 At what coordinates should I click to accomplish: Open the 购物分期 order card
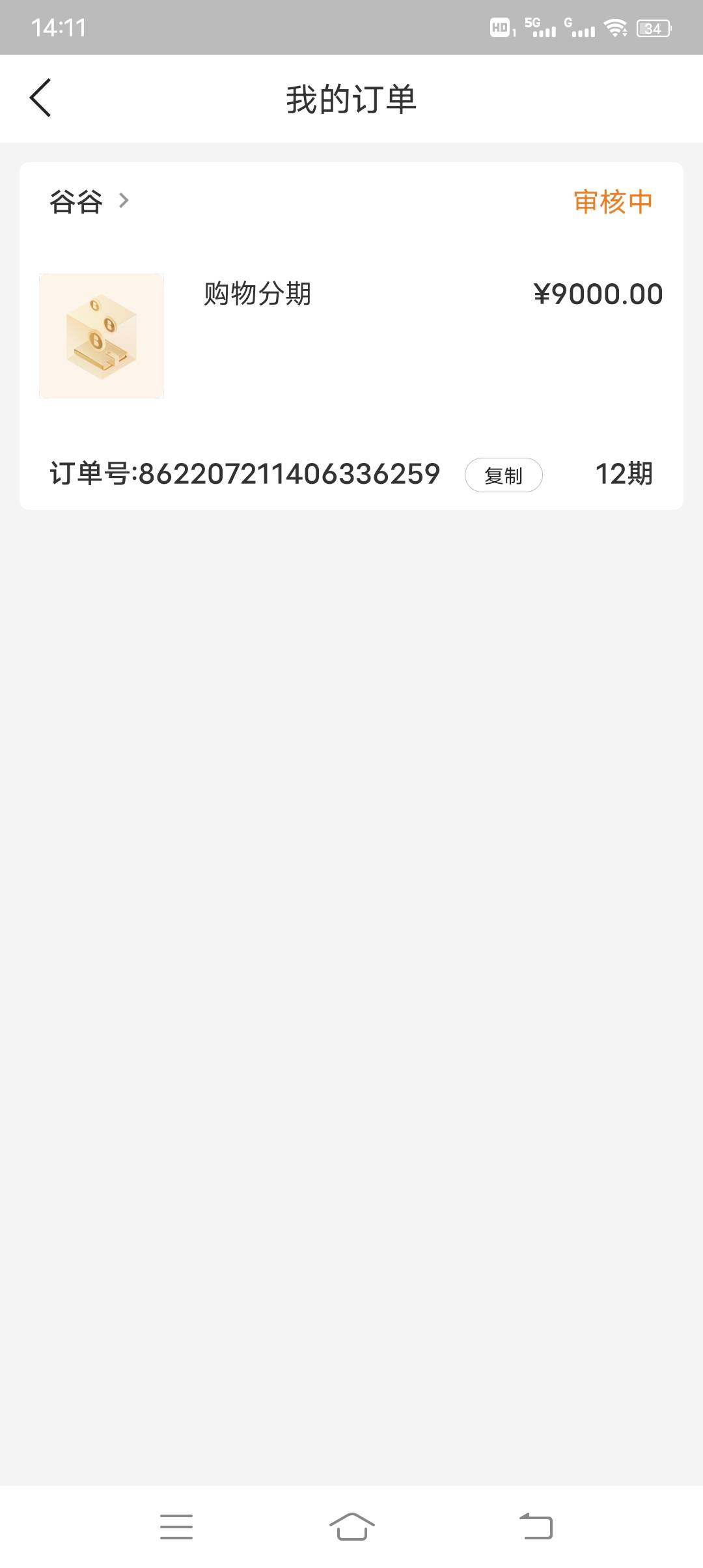coord(351,336)
